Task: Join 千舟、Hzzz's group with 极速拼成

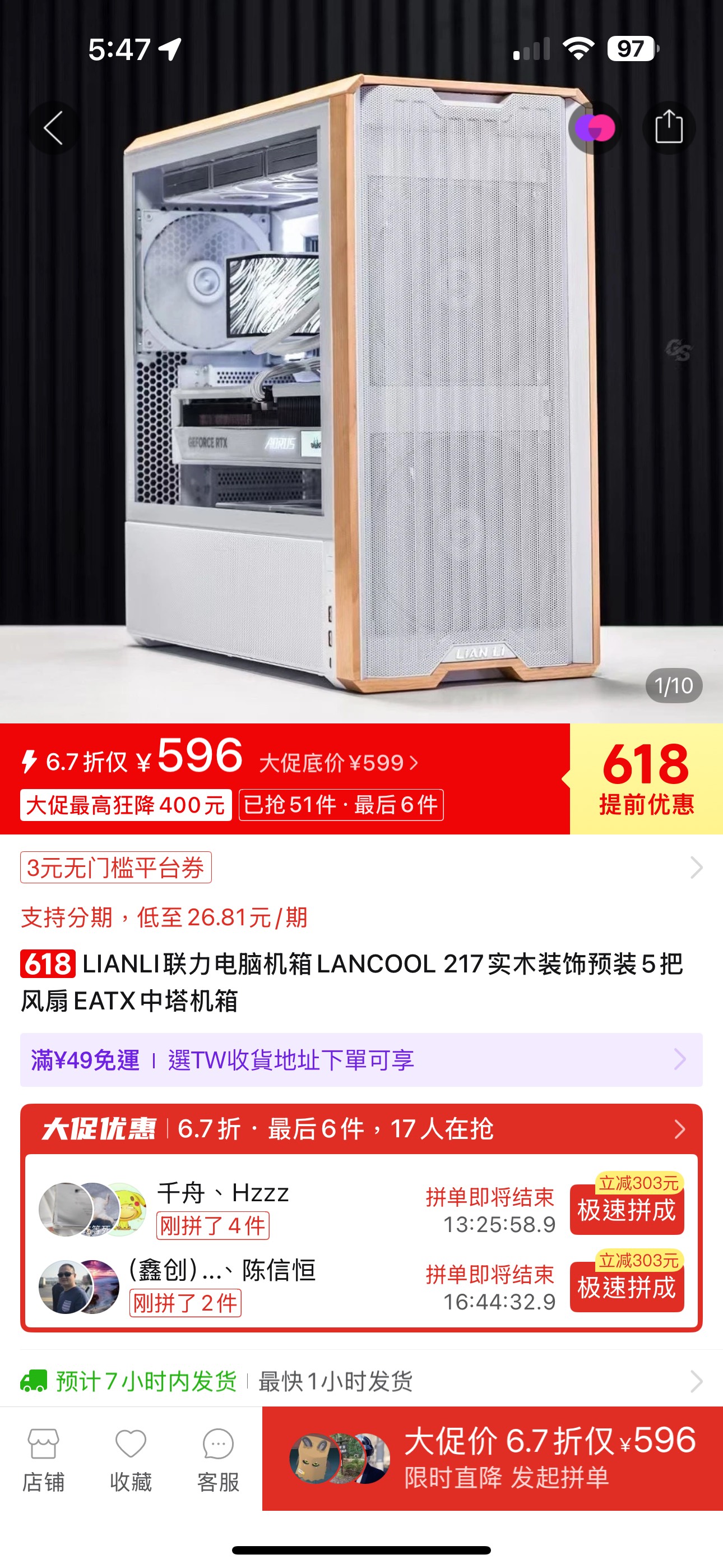Action: coord(626,1210)
